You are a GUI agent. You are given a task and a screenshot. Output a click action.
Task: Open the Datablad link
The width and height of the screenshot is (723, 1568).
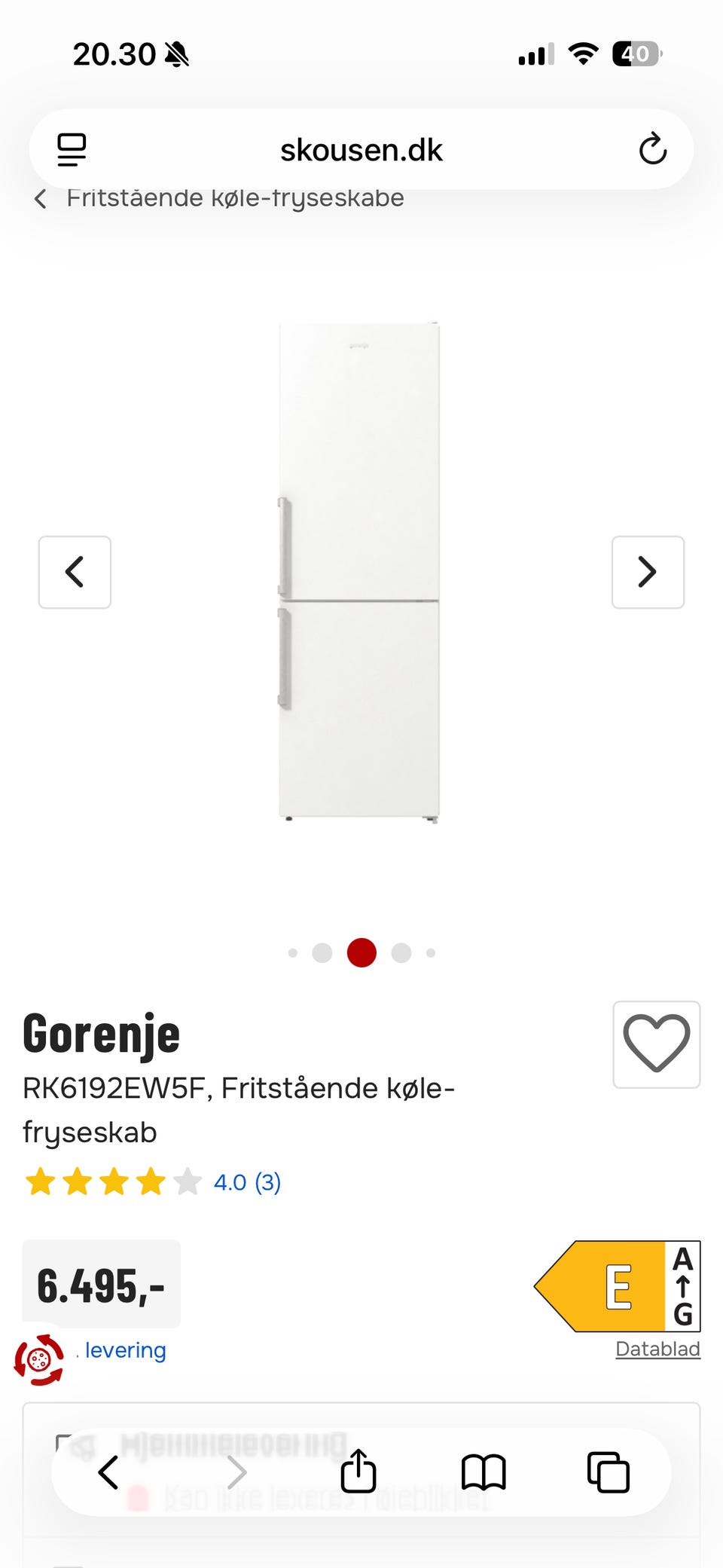pyautogui.click(x=657, y=1349)
